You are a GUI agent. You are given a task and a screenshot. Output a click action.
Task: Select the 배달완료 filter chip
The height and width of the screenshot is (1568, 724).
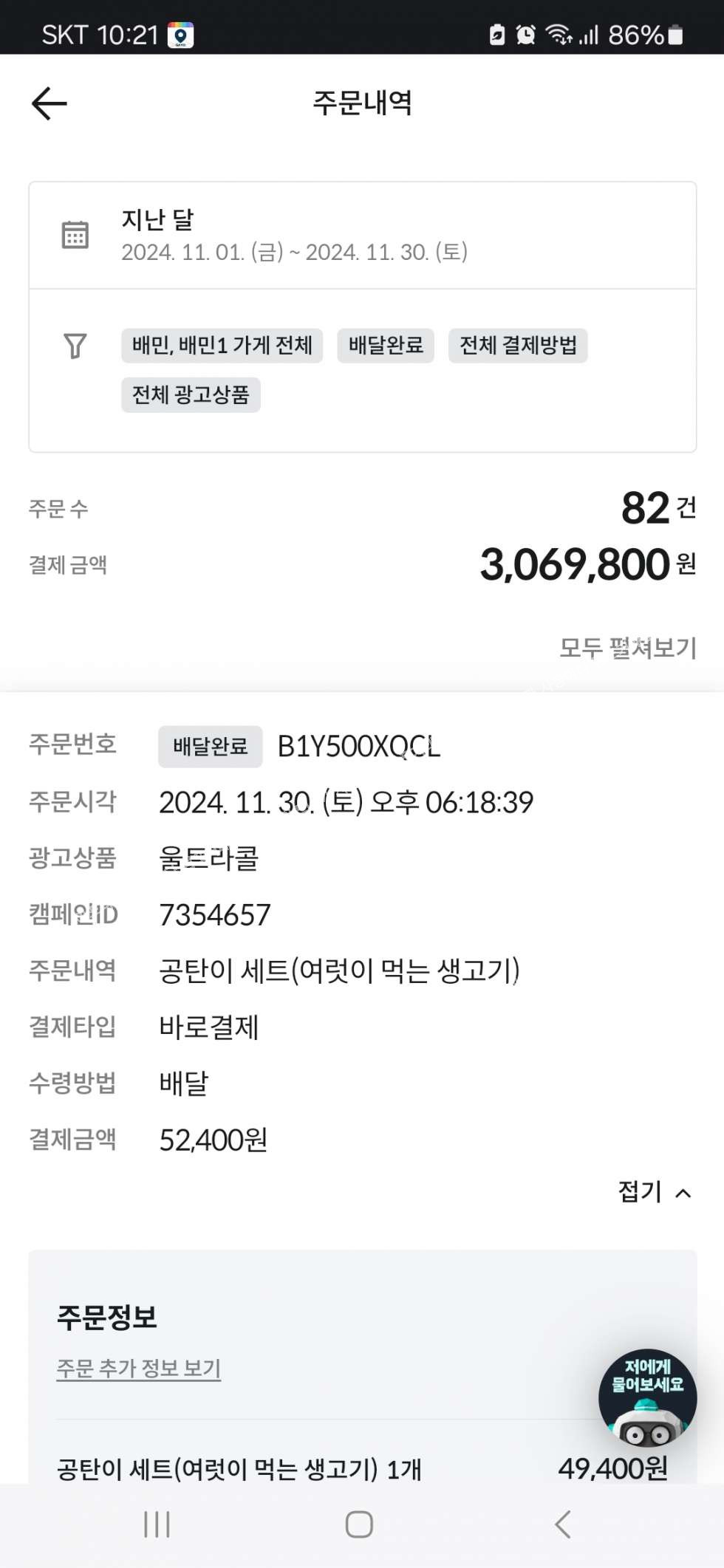(386, 346)
